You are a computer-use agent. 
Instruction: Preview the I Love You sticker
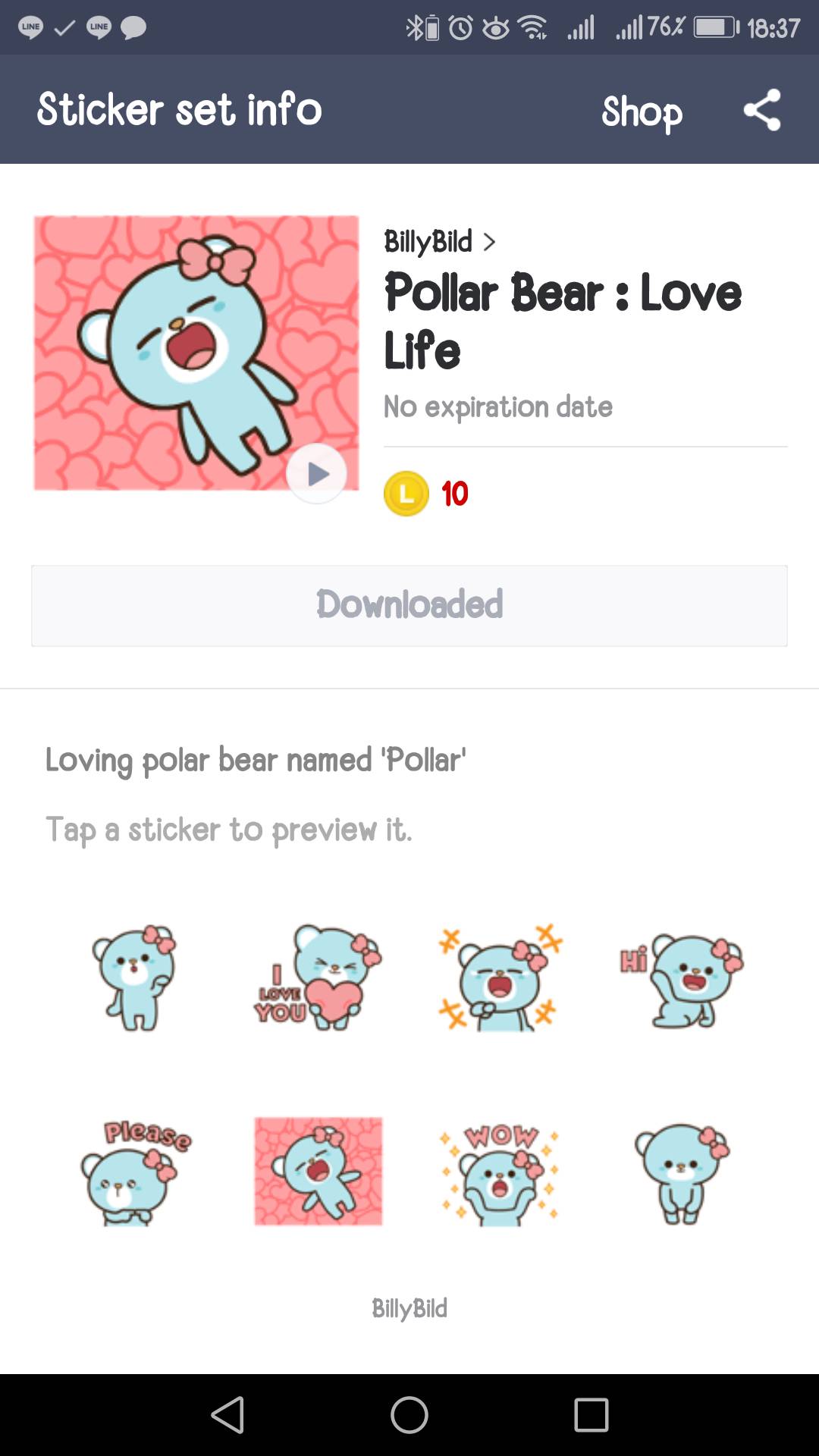[318, 977]
